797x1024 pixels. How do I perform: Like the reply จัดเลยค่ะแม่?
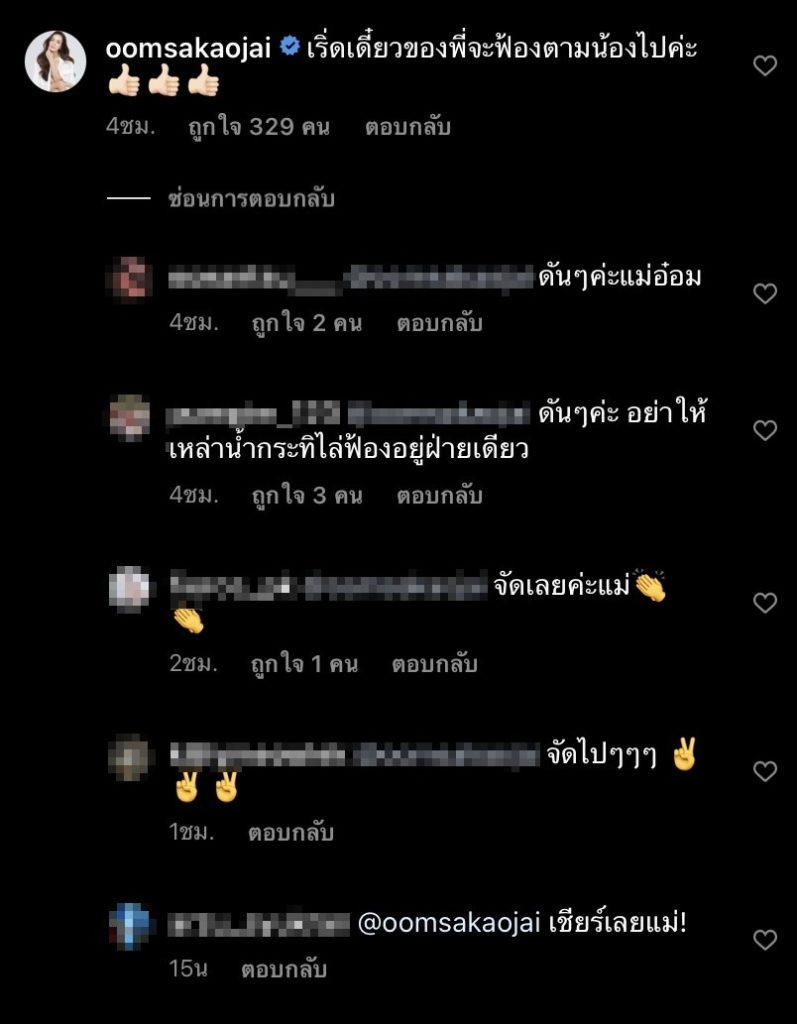pos(764,603)
